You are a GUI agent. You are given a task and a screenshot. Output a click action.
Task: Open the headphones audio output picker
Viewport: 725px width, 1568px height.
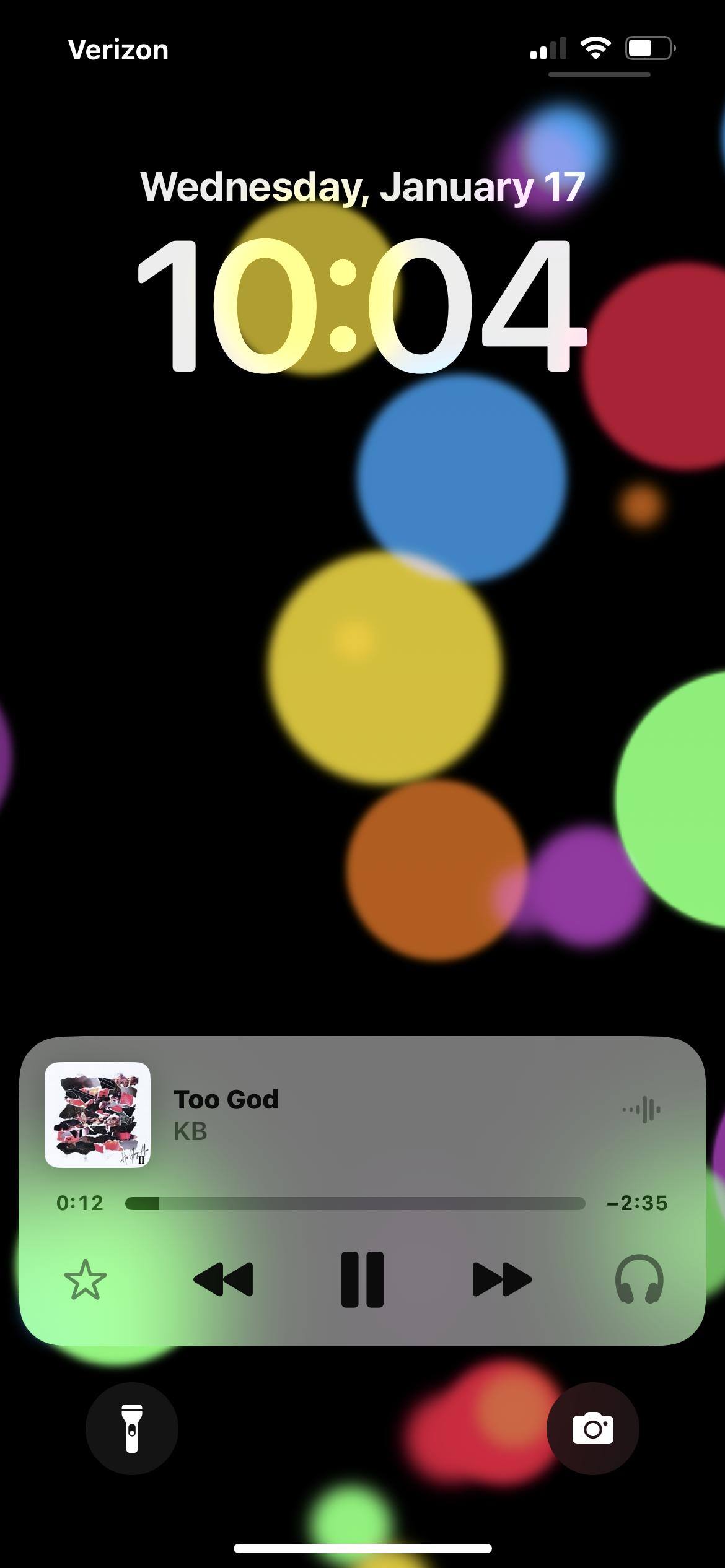(639, 1279)
